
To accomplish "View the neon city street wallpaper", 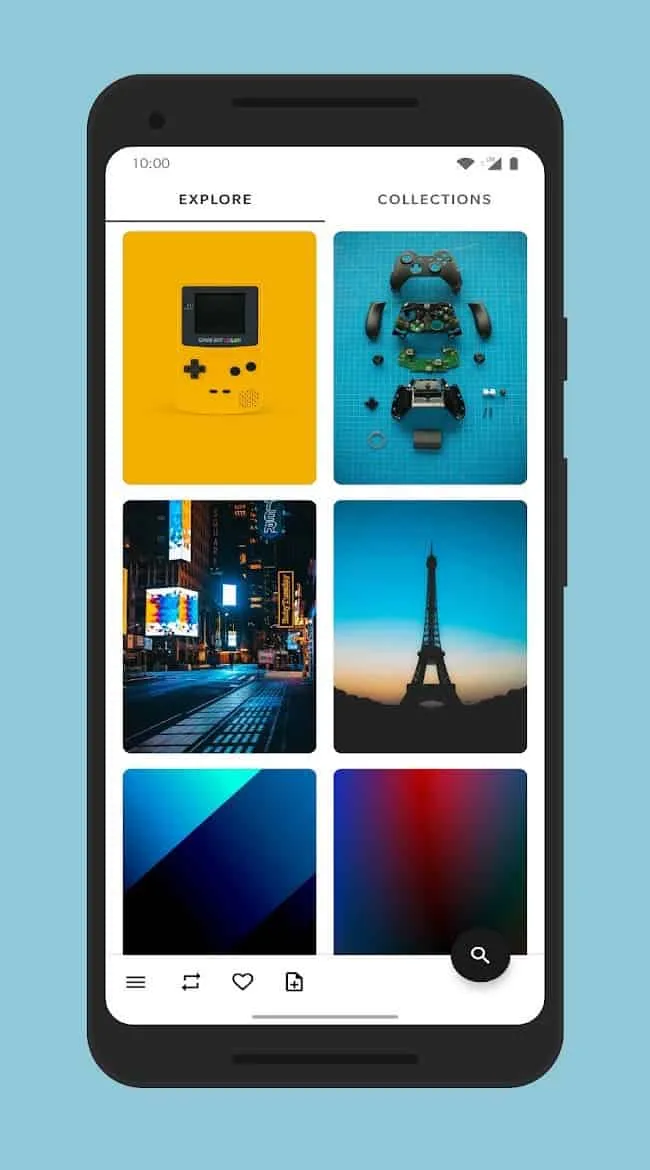I will pos(219,626).
